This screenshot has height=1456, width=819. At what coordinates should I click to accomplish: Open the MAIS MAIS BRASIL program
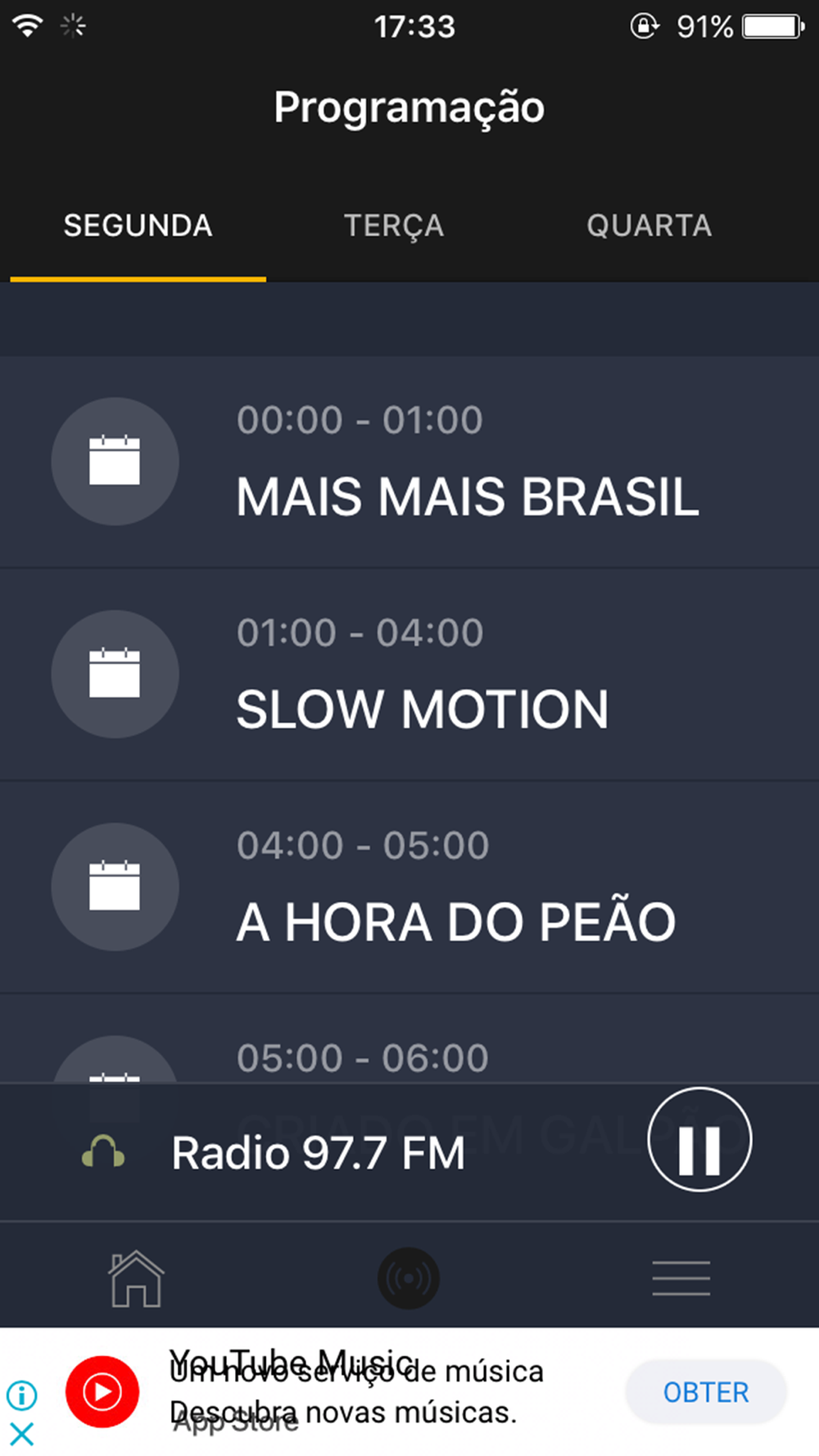409,461
